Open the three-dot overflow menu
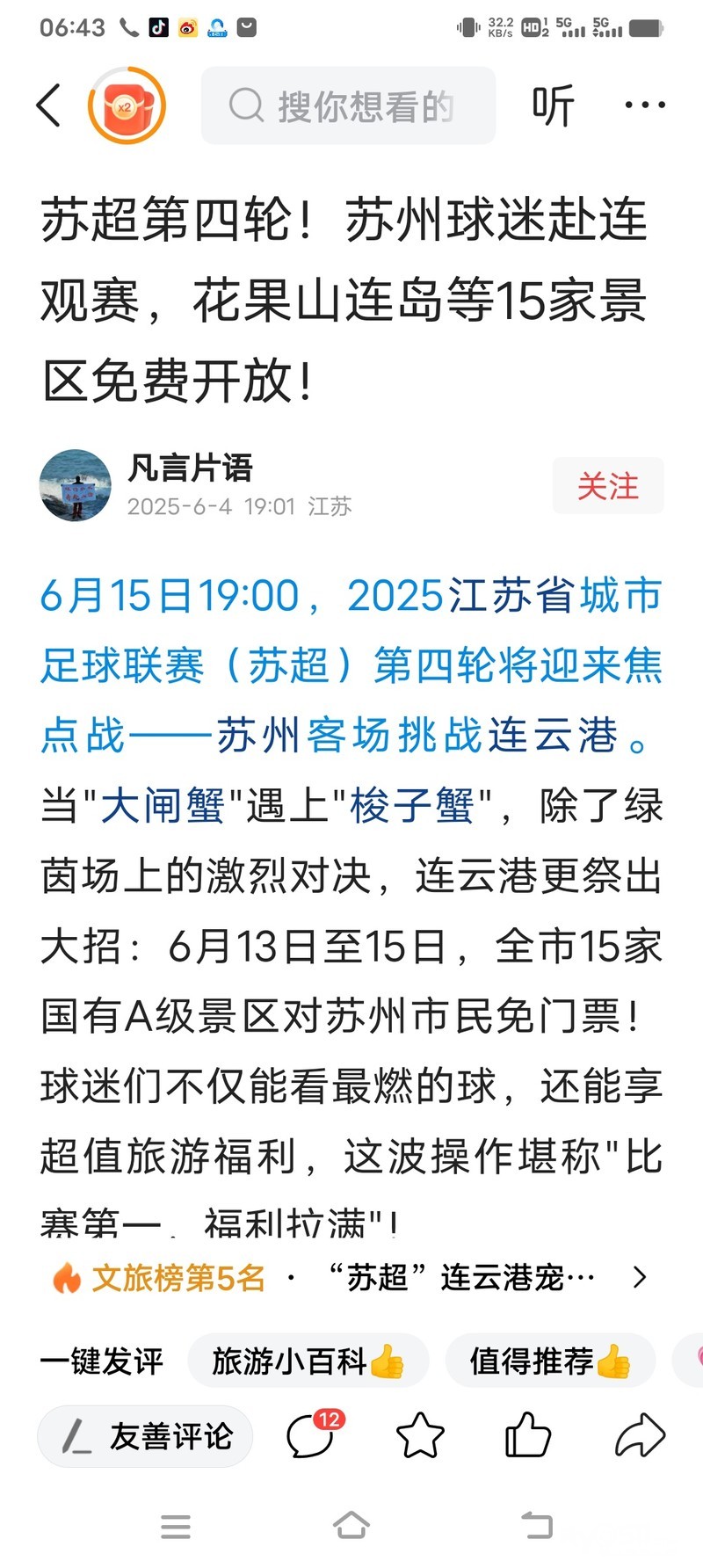The height and width of the screenshot is (1568, 703). 645,105
